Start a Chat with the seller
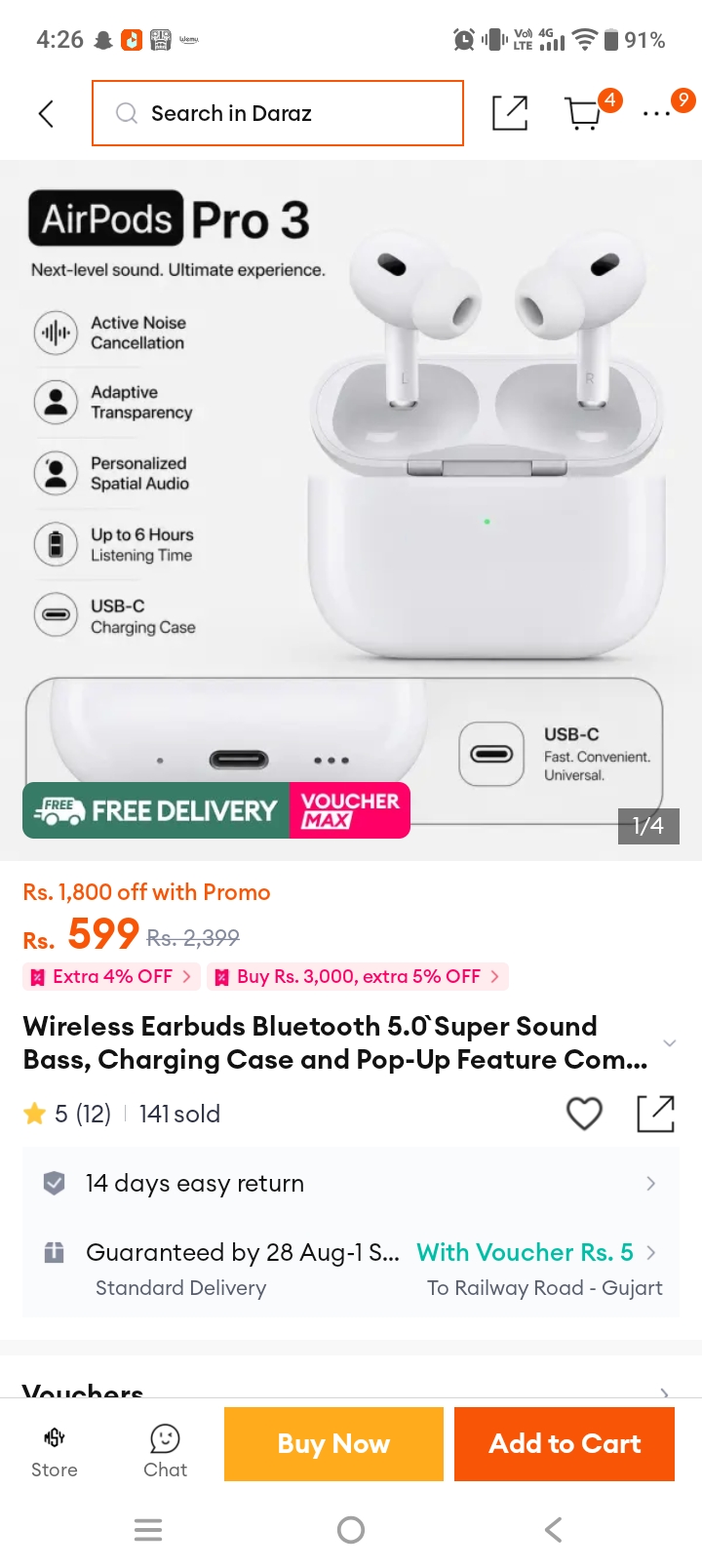Image resolution: width=702 pixels, height=1568 pixels. 166,1452
